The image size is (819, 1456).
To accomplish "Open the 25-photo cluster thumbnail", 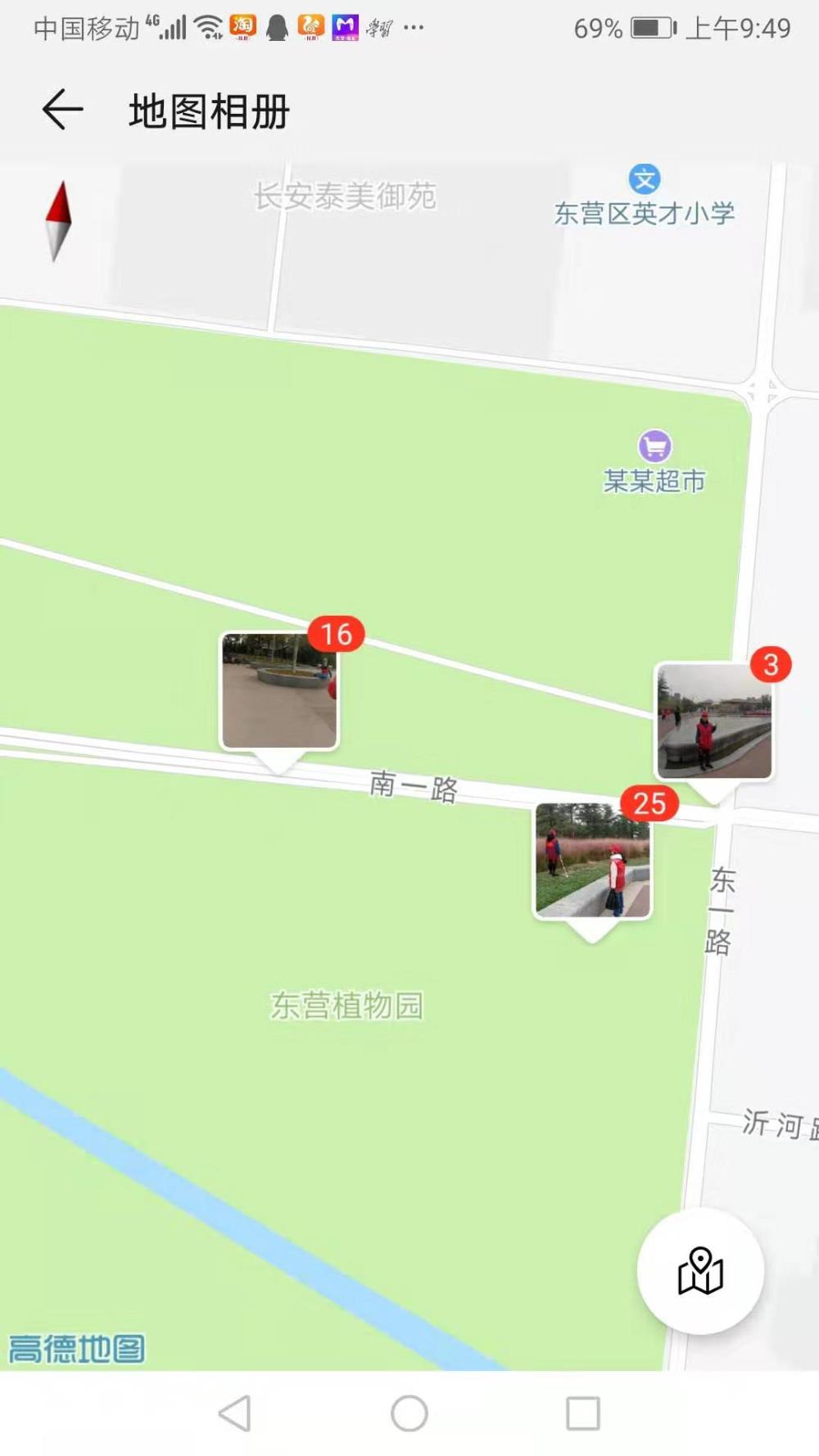I will (x=592, y=861).
